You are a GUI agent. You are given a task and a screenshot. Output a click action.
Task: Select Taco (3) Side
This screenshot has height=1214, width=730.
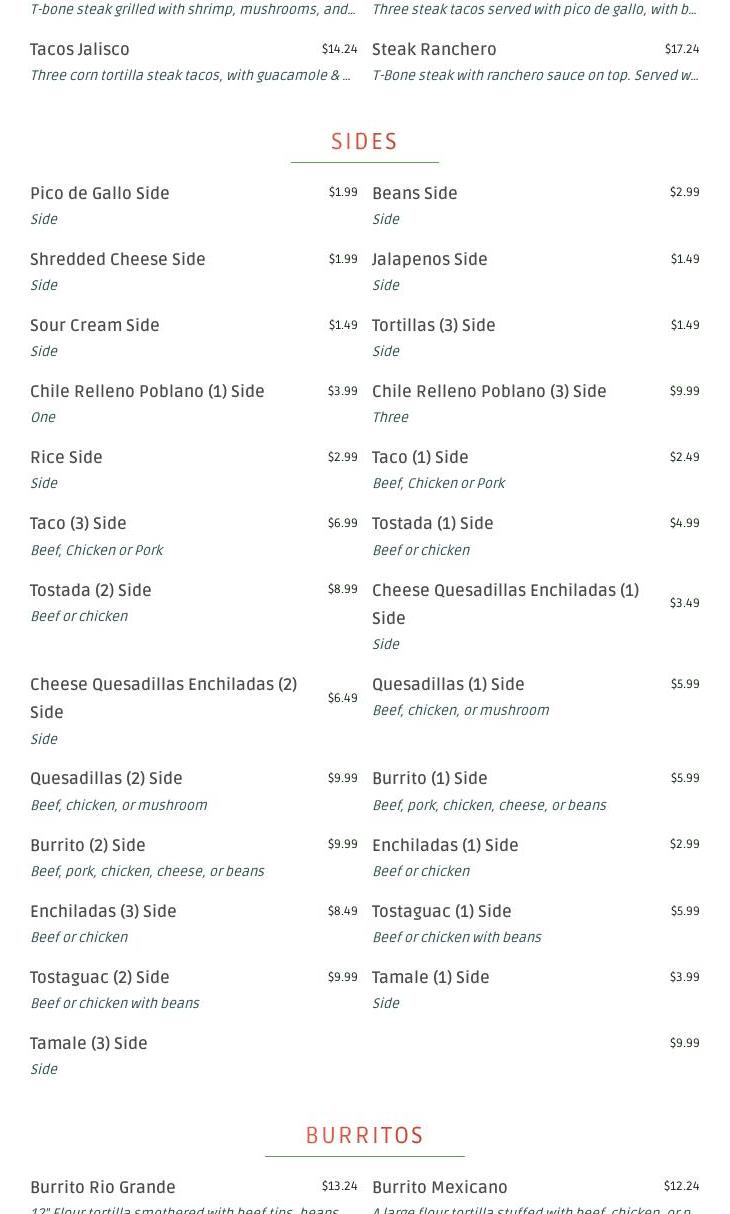[78, 524]
